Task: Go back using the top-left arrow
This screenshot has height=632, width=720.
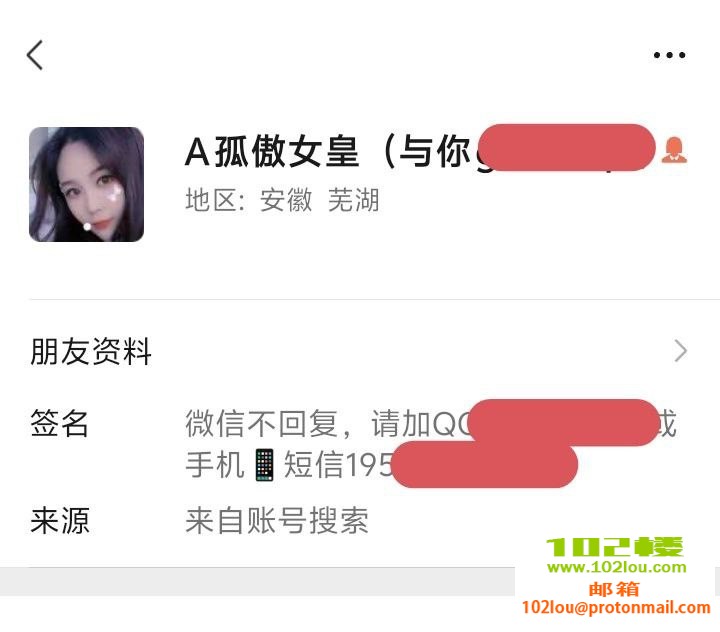Action: tap(35, 55)
